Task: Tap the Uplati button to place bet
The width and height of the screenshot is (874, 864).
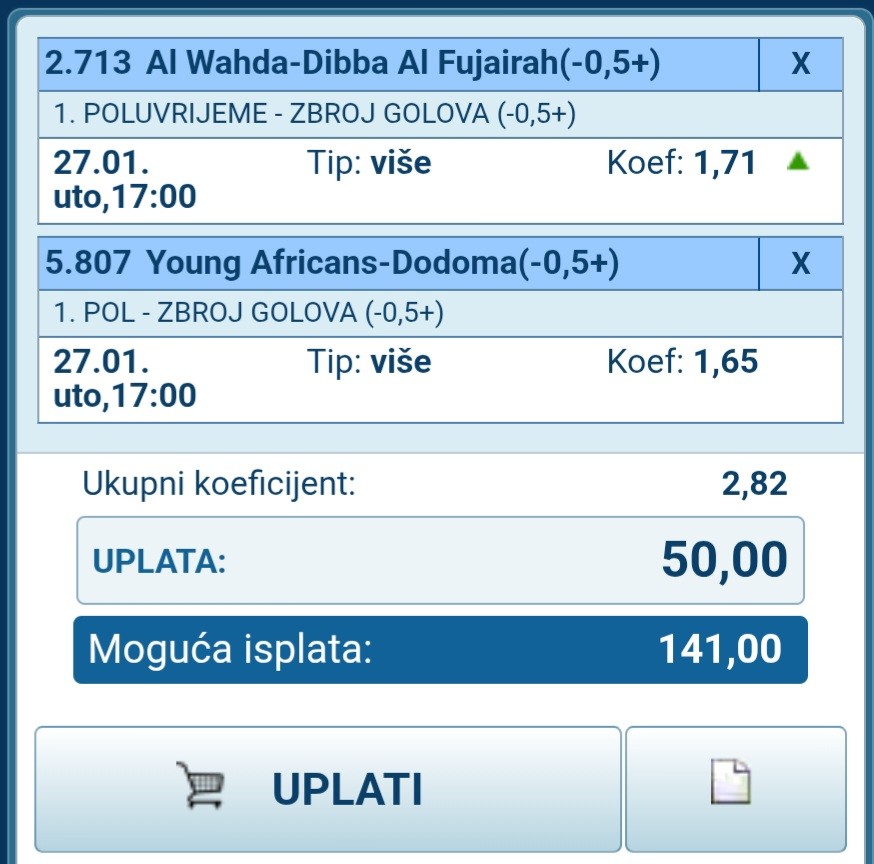Action: click(328, 789)
